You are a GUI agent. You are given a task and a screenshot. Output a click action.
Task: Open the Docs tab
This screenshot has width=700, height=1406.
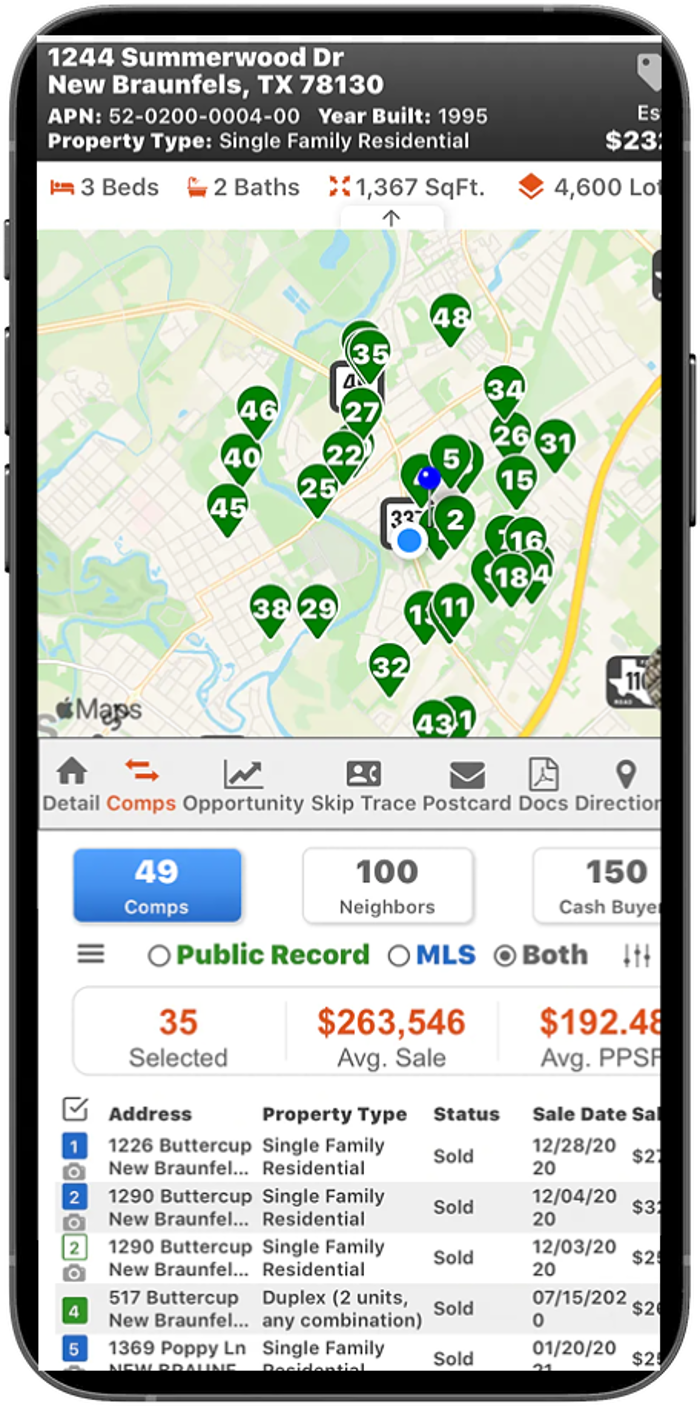543,784
